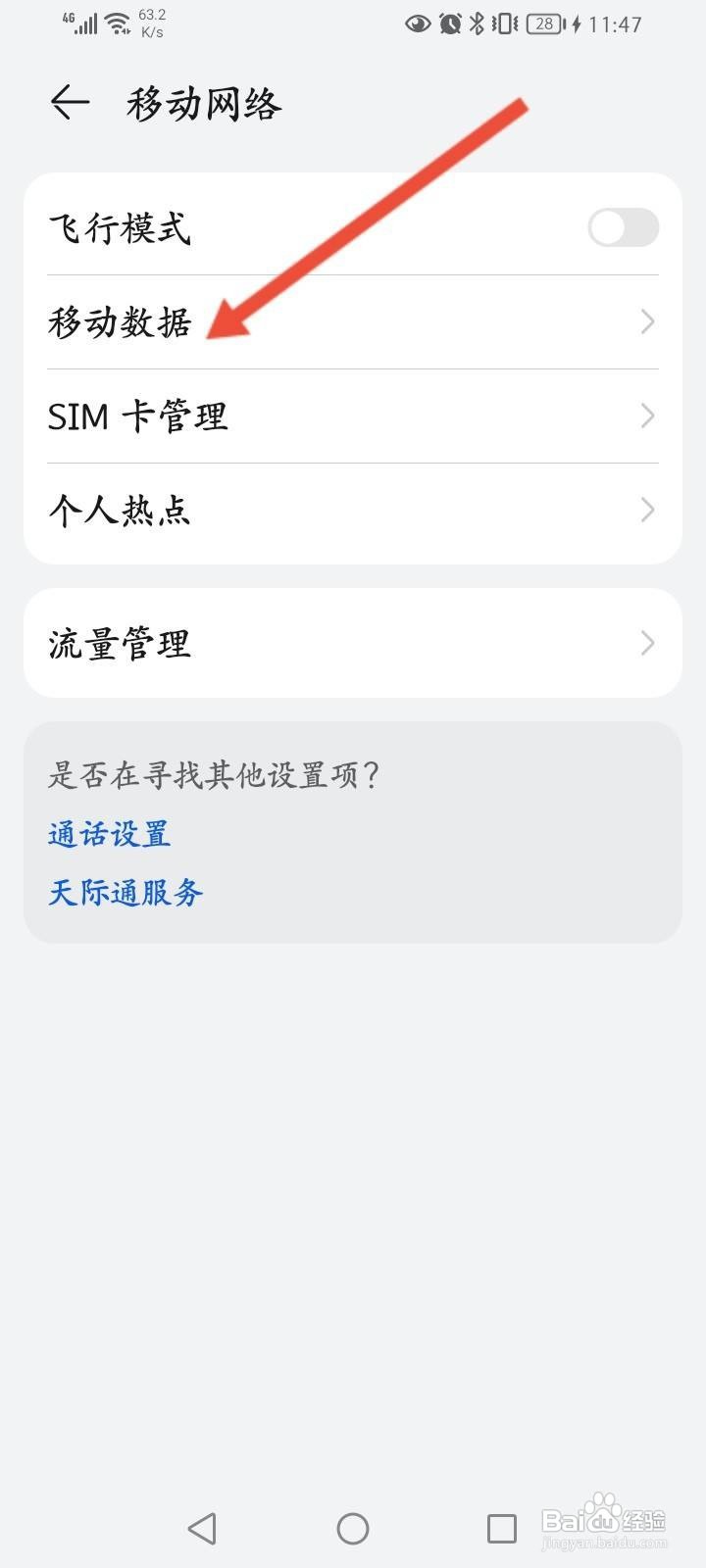Open SIM 卡管理
This screenshot has width=706, height=1568.
[353, 416]
